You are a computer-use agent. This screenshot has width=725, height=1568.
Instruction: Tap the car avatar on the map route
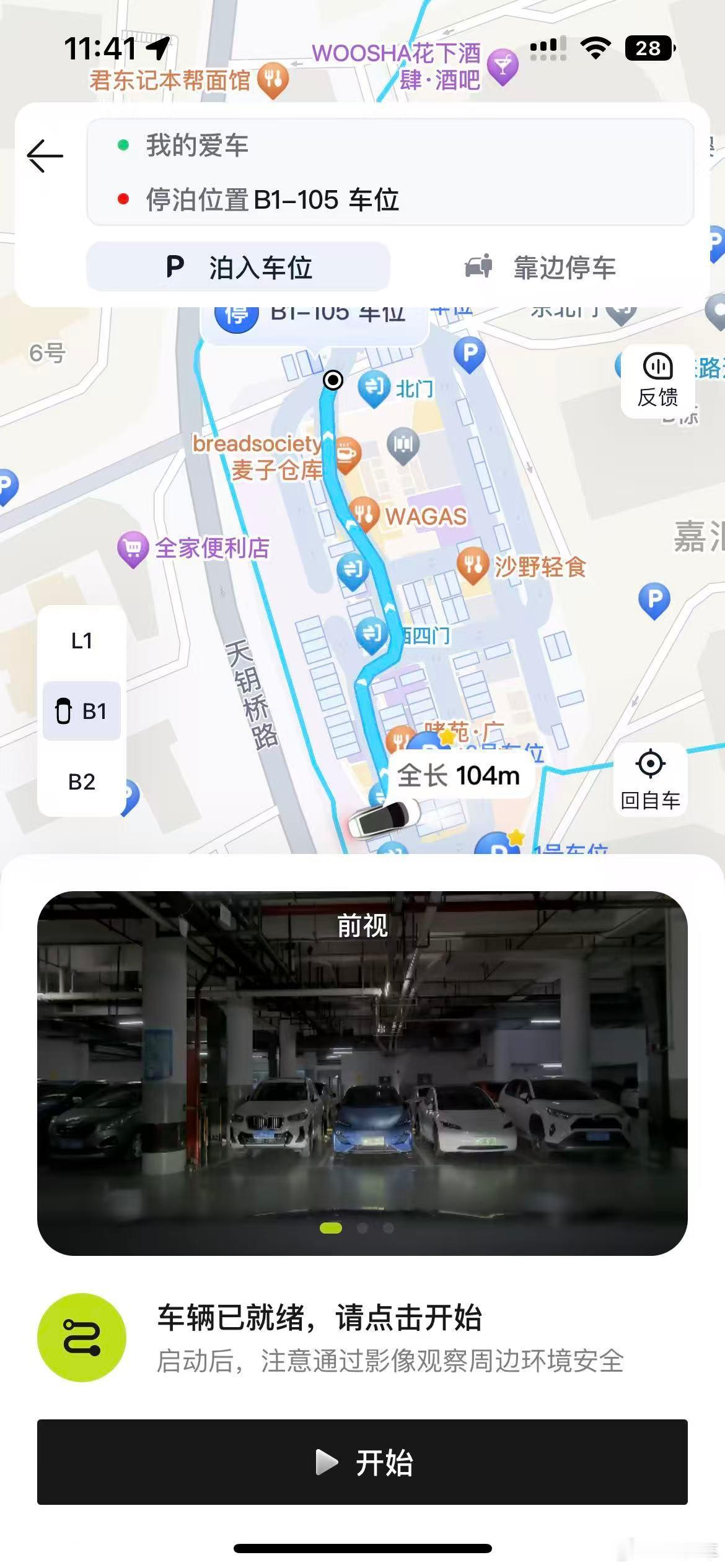pyautogui.click(x=382, y=818)
